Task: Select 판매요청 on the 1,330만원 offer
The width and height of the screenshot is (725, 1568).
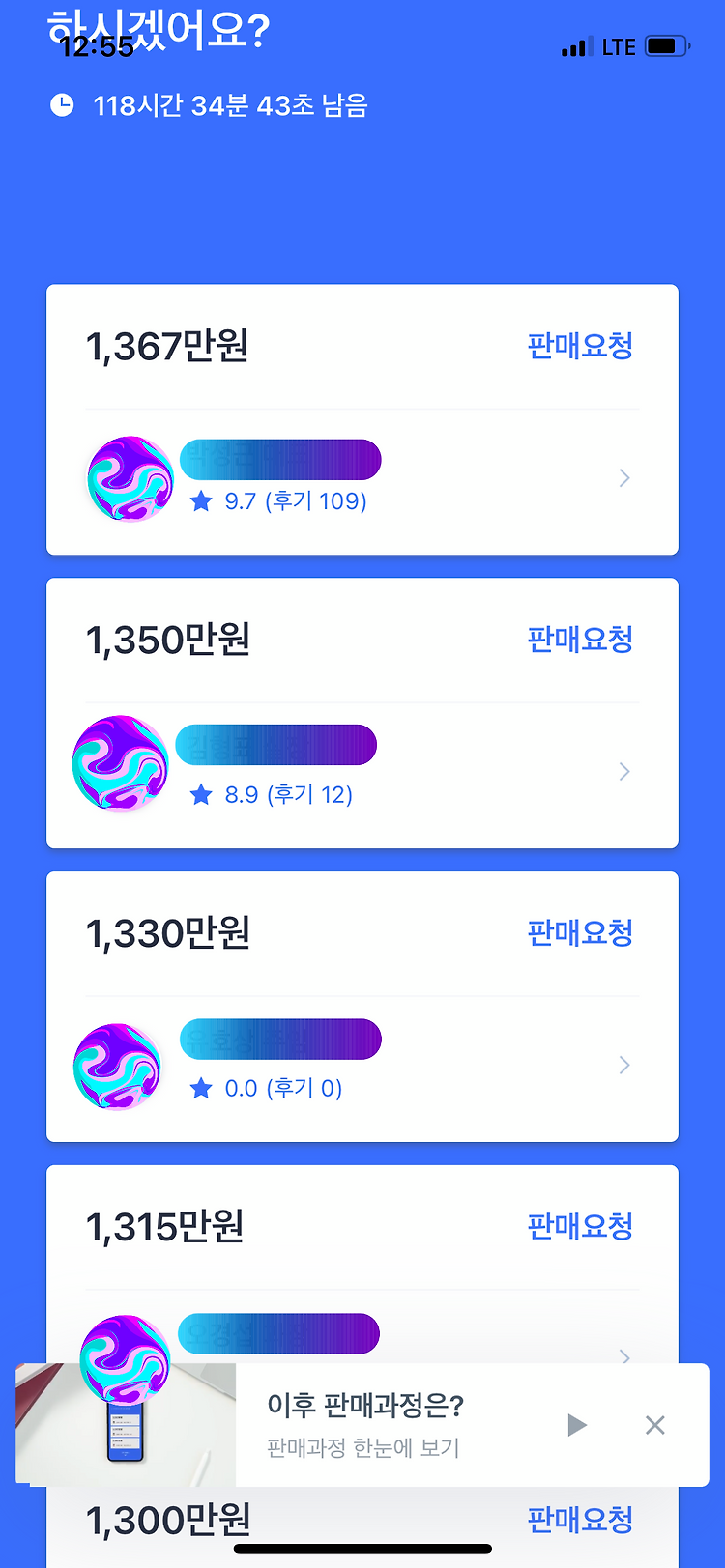Action: [580, 933]
